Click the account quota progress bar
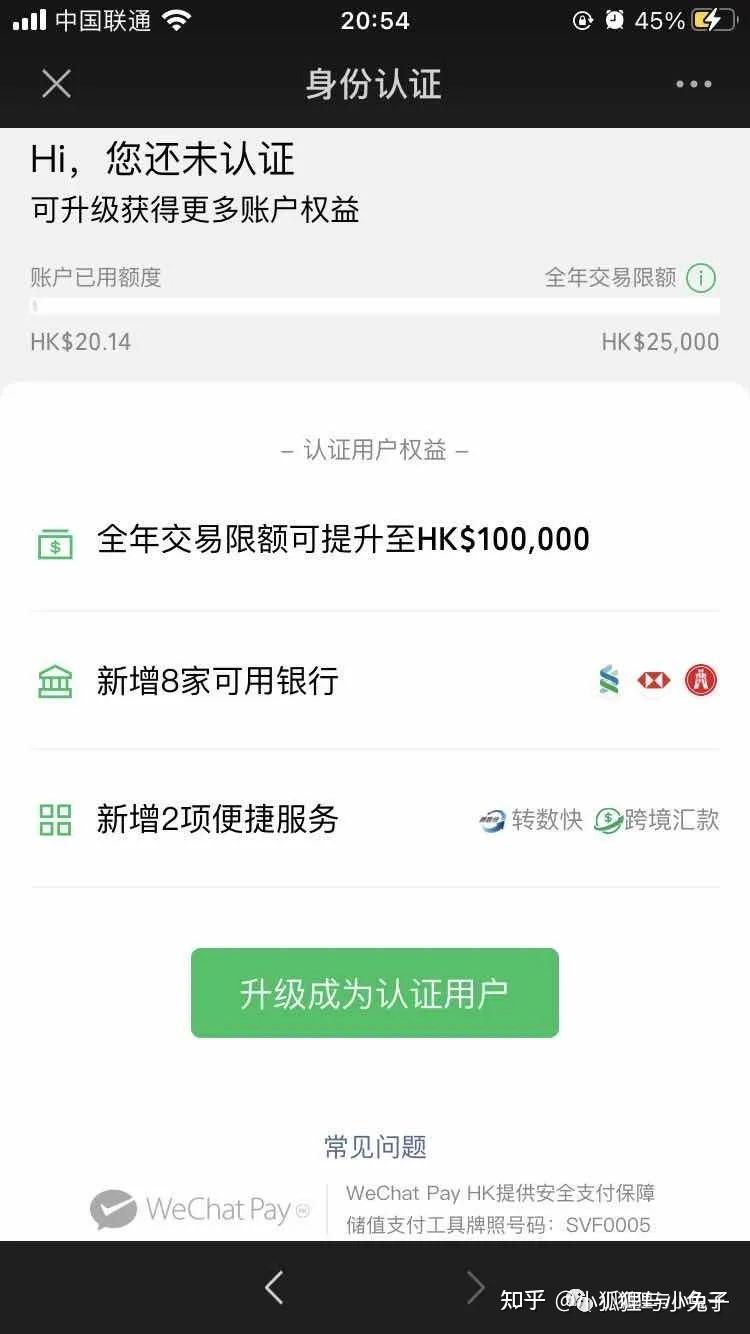The image size is (750, 1334). [375, 307]
